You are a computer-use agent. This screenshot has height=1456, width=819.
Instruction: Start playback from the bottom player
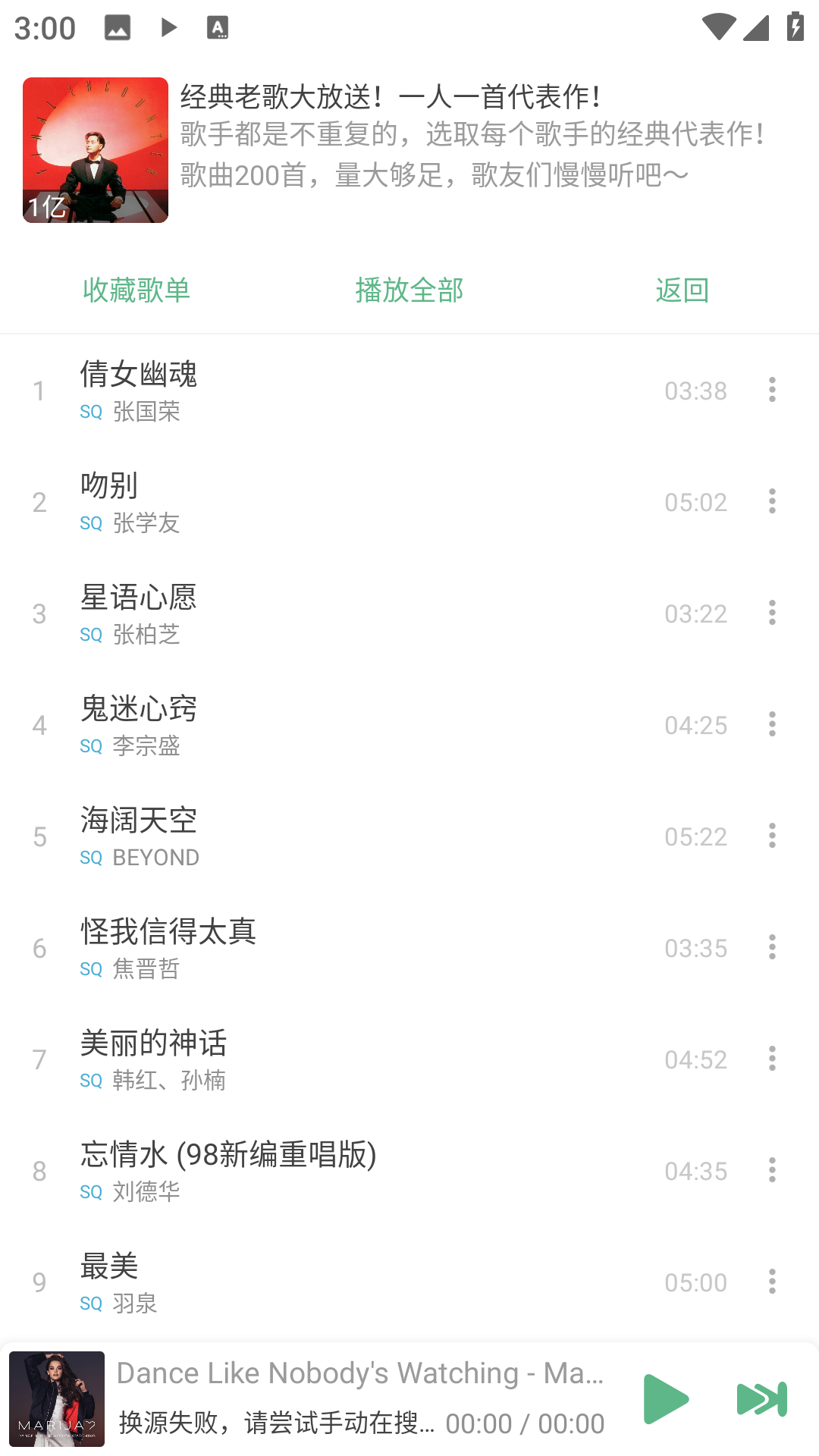coord(665,1399)
